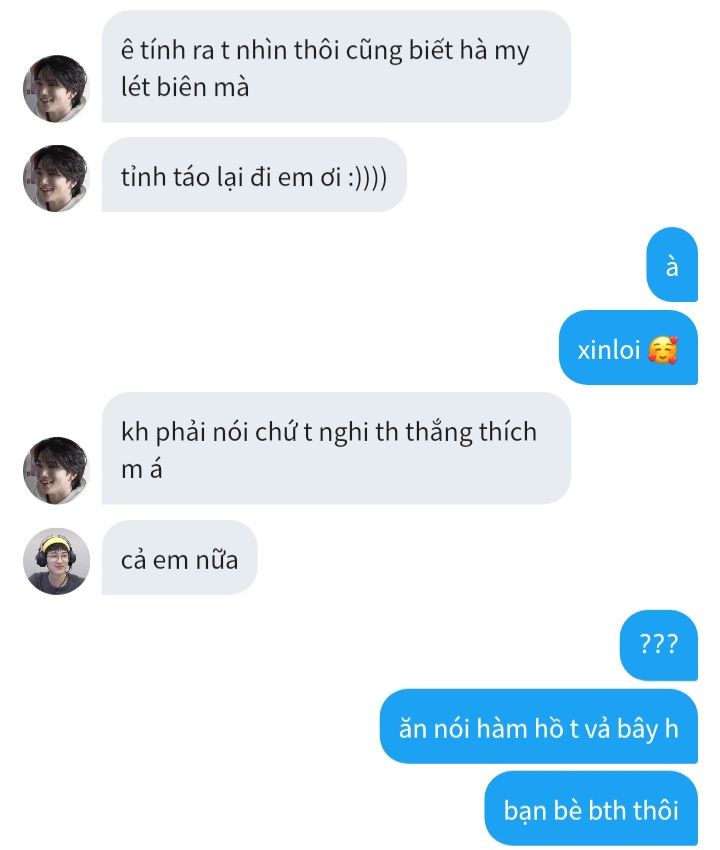View profile from avatar beside 'ê tính ra' message
The width and height of the screenshot is (720, 850).
pos(57,89)
